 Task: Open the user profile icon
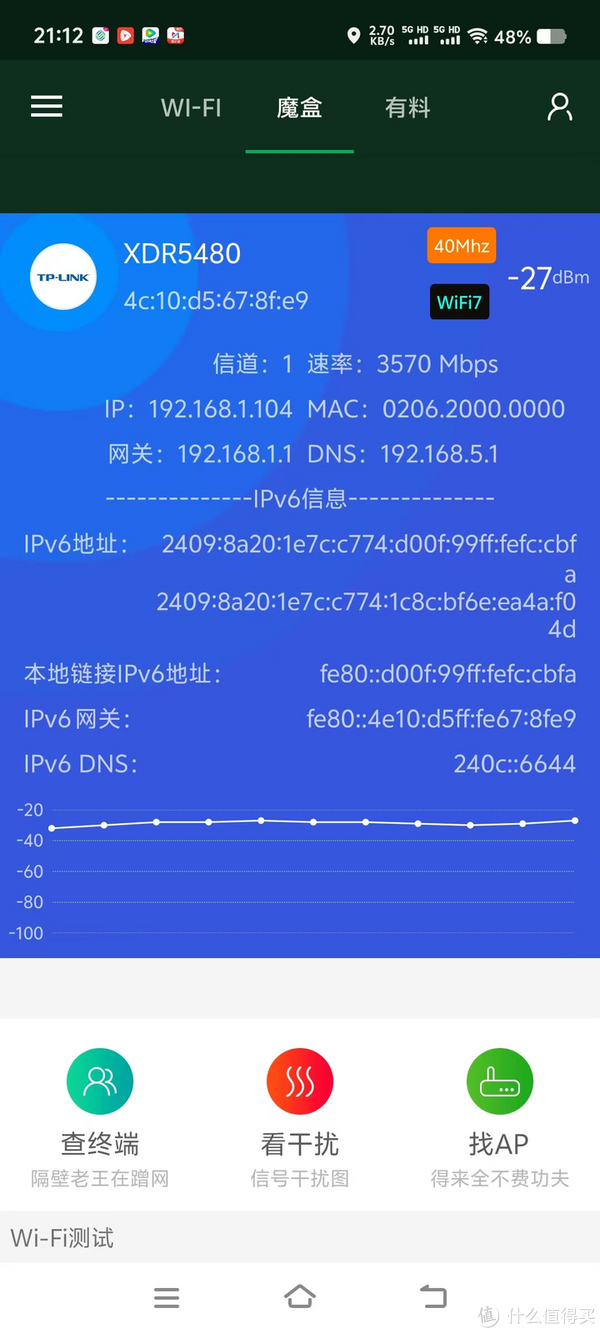(560, 107)
